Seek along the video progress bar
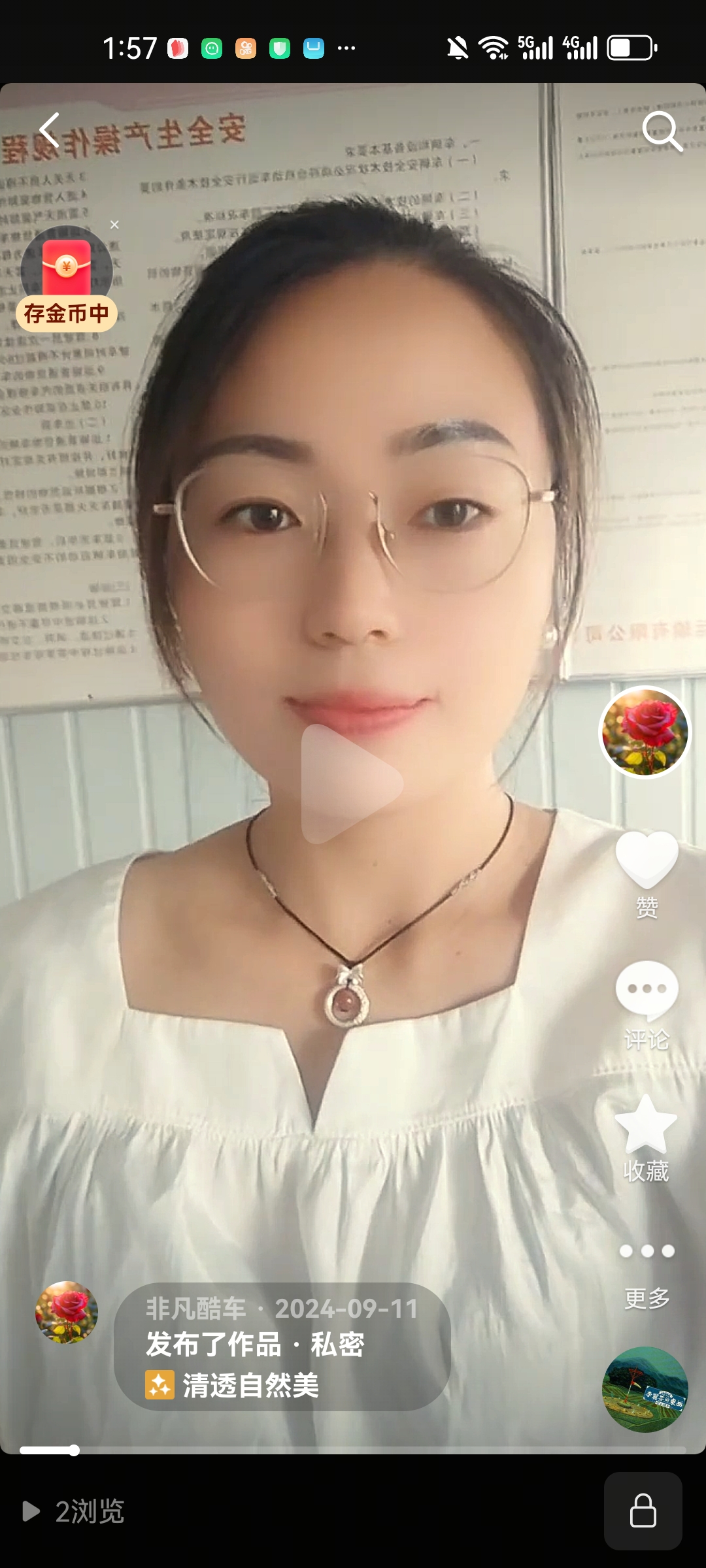 [x=353, y=1450]
